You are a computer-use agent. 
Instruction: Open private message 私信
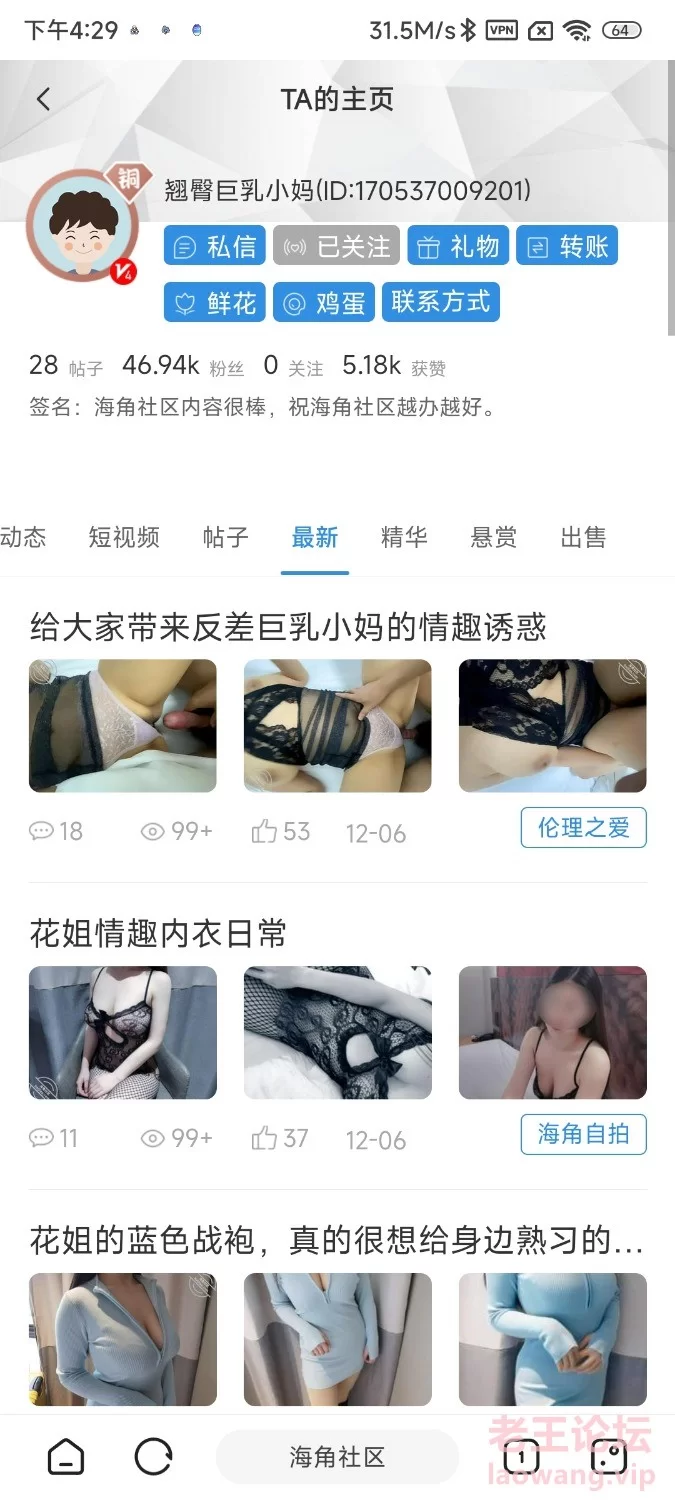(x=215, y=246)
